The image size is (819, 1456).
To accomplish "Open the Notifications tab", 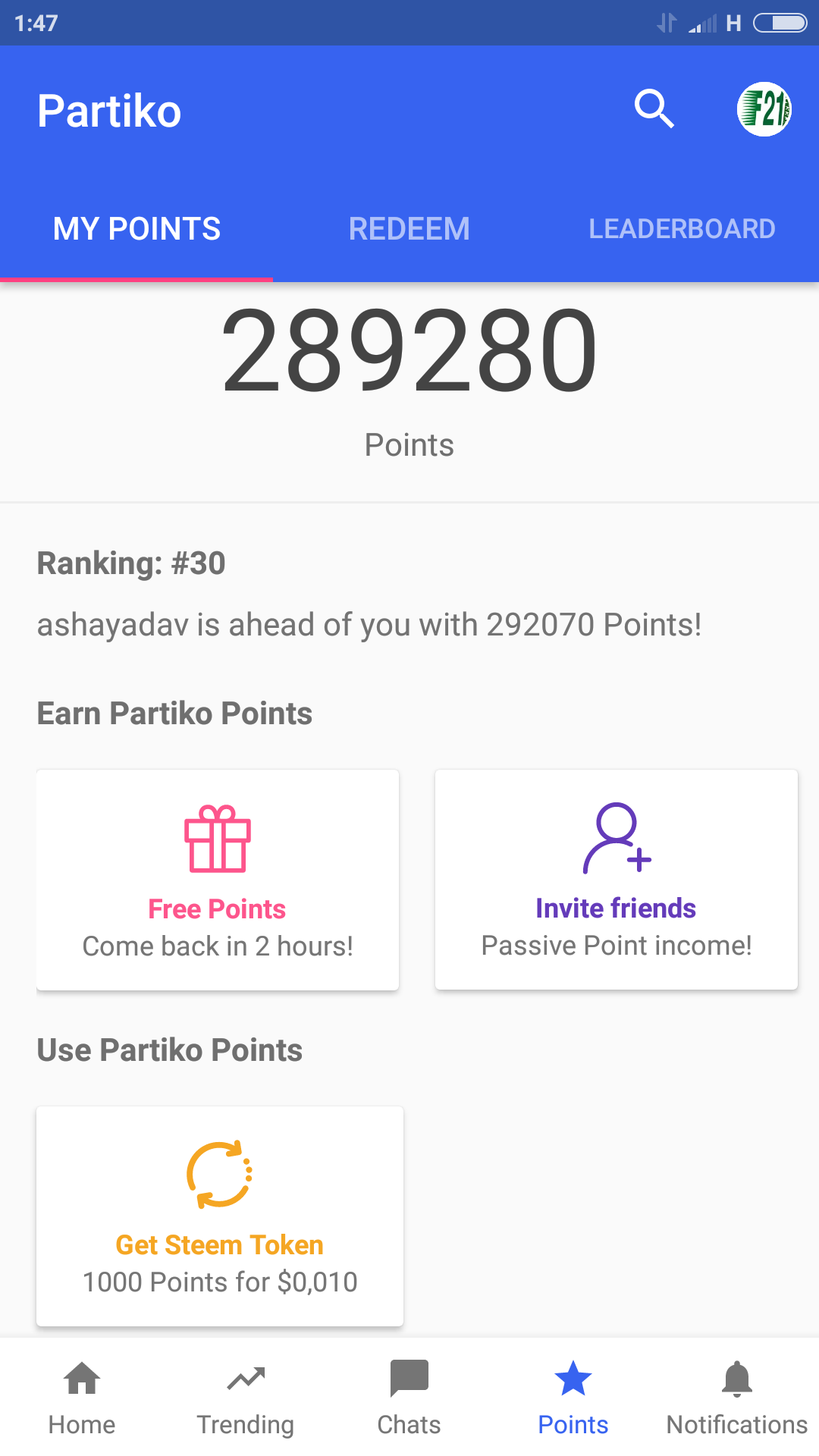I will (737, 1398).
